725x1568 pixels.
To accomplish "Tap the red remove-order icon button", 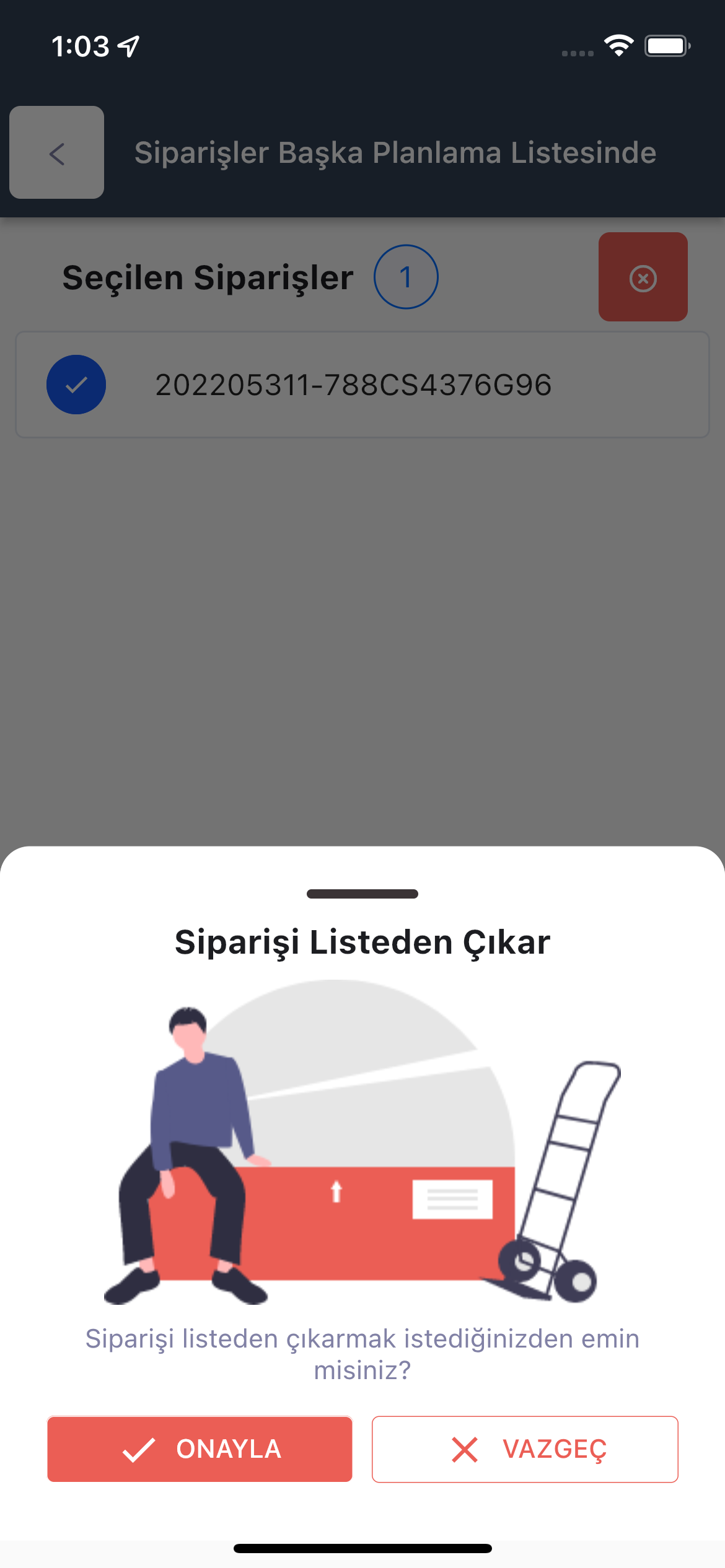I will [643, 277].
